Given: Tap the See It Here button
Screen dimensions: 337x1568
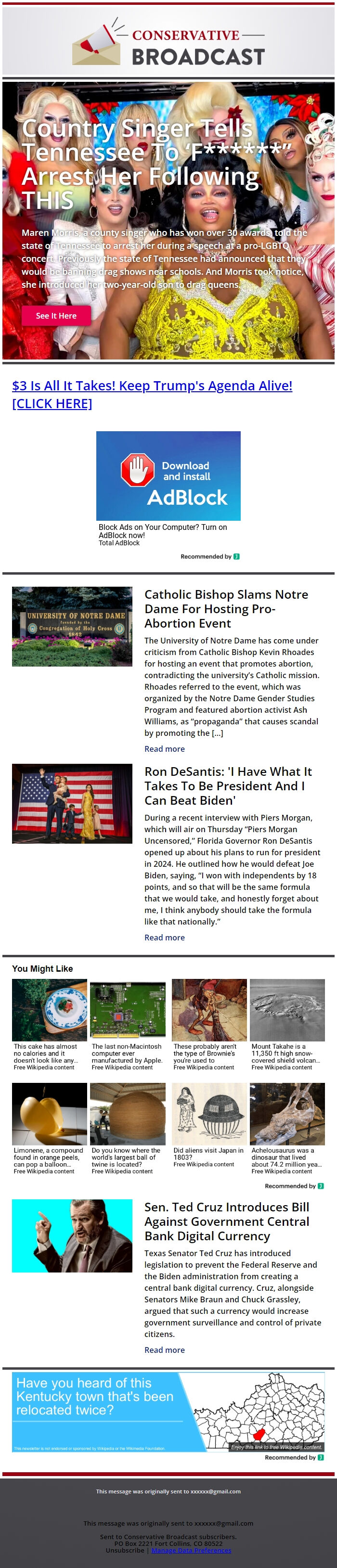Looking at the screenshot, I should point(56,315).
